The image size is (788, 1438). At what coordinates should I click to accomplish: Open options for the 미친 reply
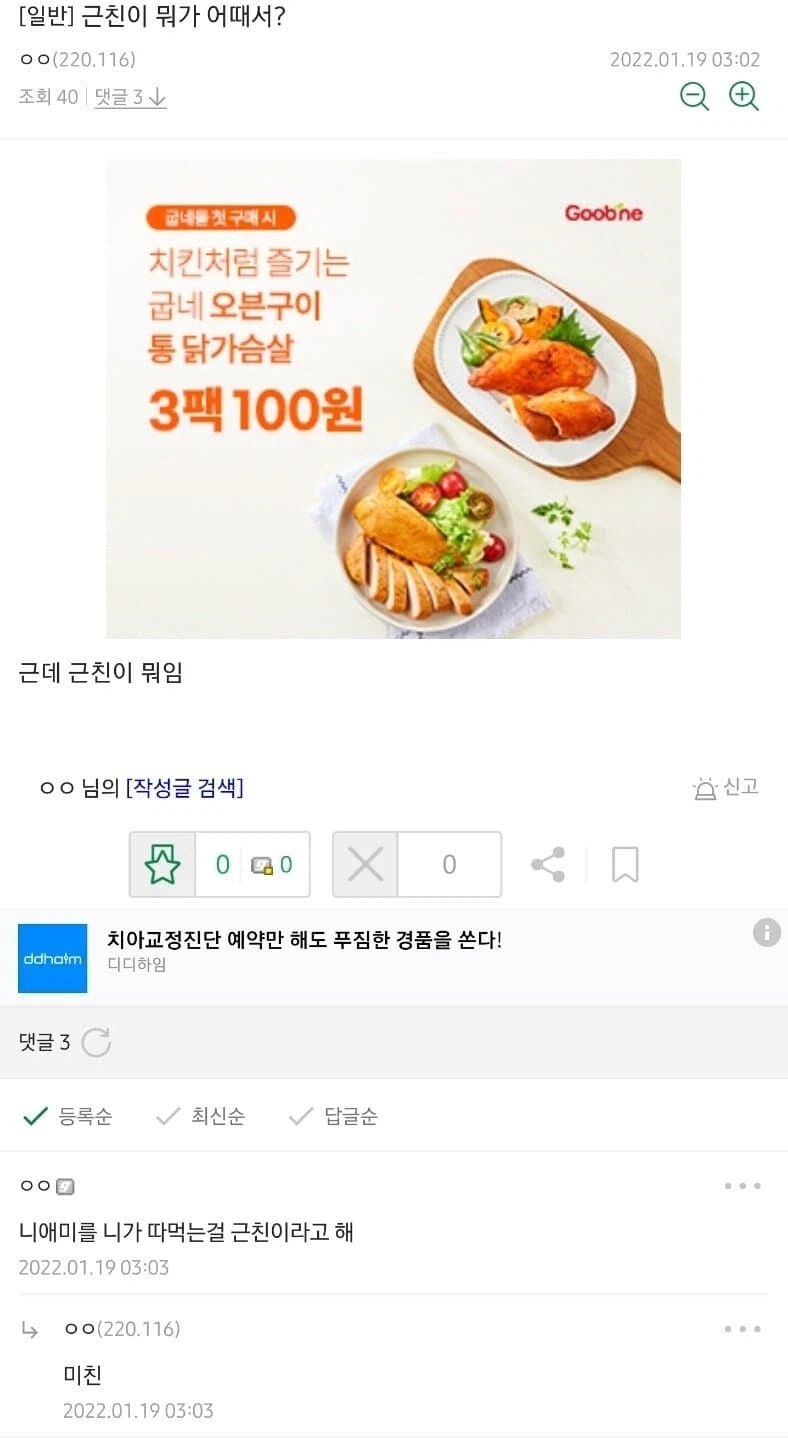point(743,1329)
